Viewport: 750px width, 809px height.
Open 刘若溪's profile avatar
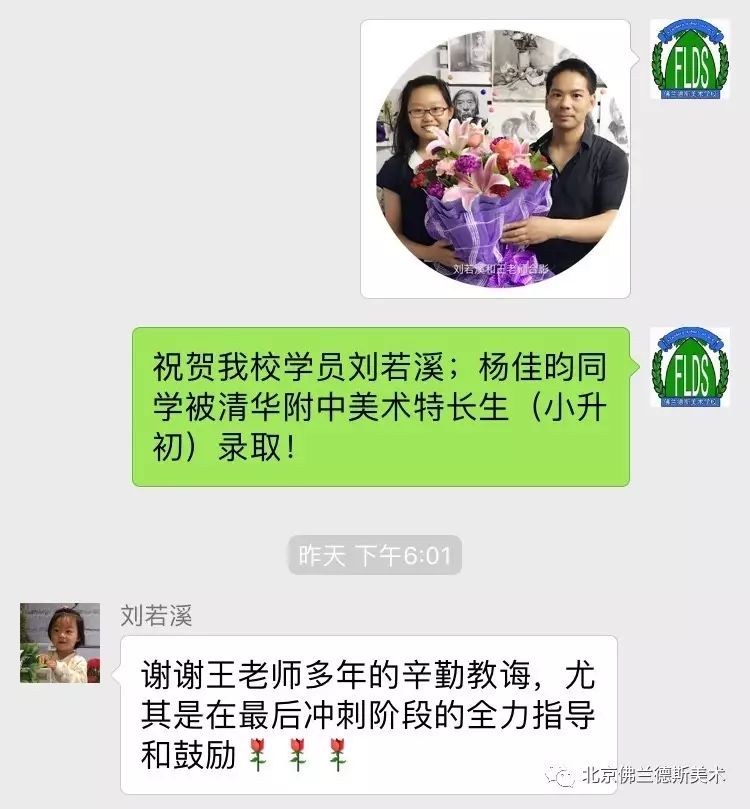pyautogui.click(x=60, y=643)
